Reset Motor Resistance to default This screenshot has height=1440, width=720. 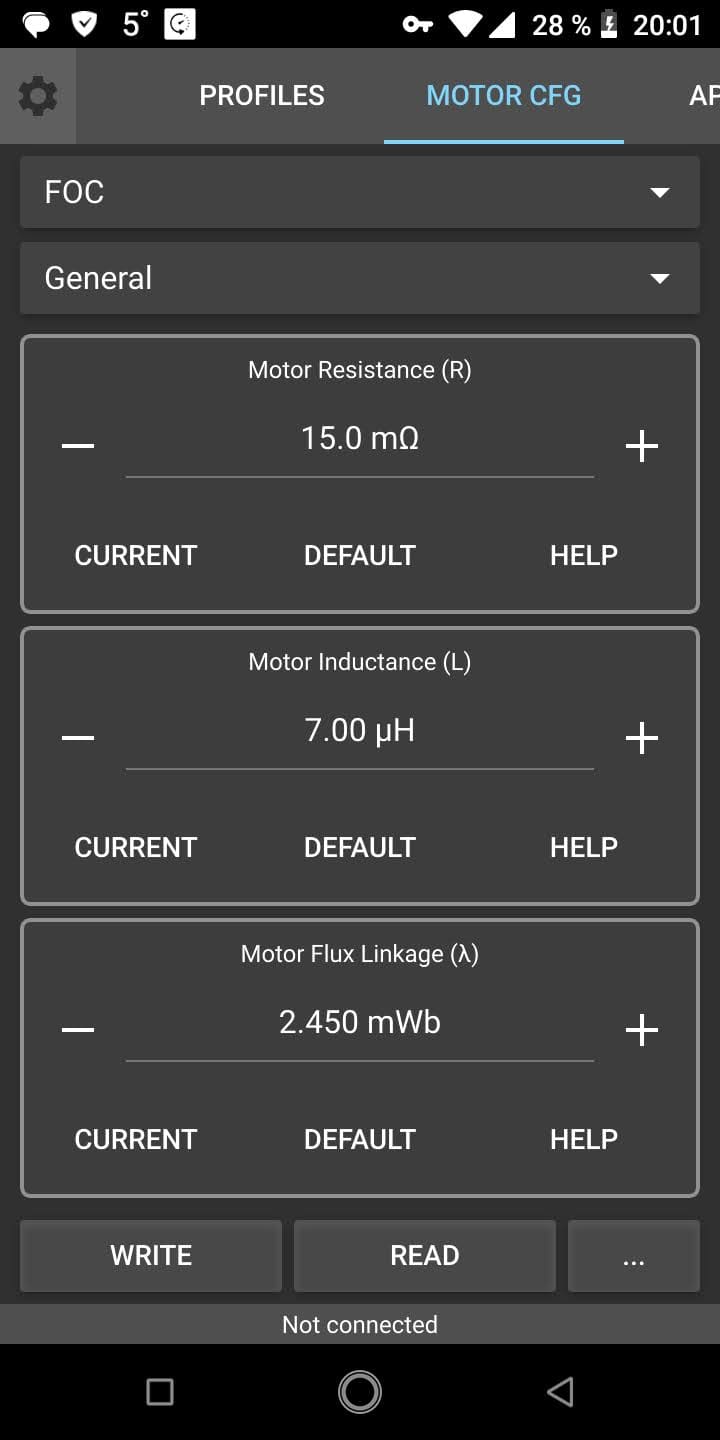pos(360,555)
